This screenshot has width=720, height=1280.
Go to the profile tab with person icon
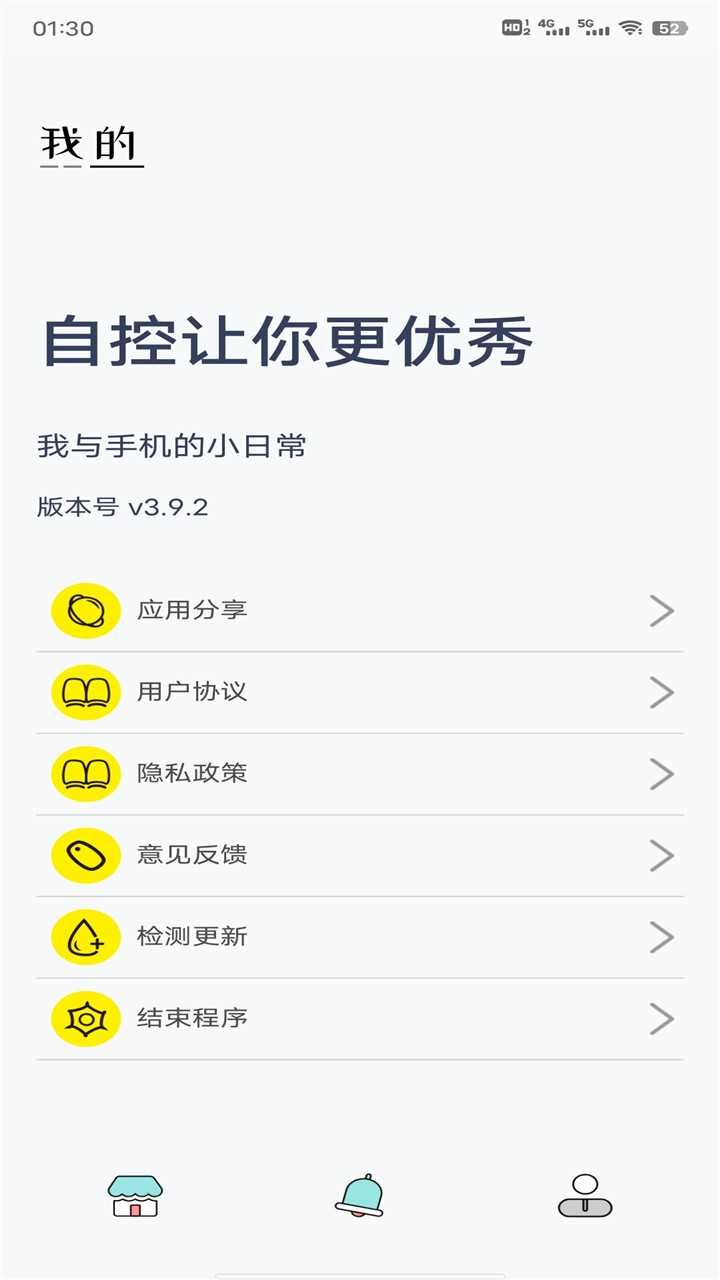[585, 1196]
